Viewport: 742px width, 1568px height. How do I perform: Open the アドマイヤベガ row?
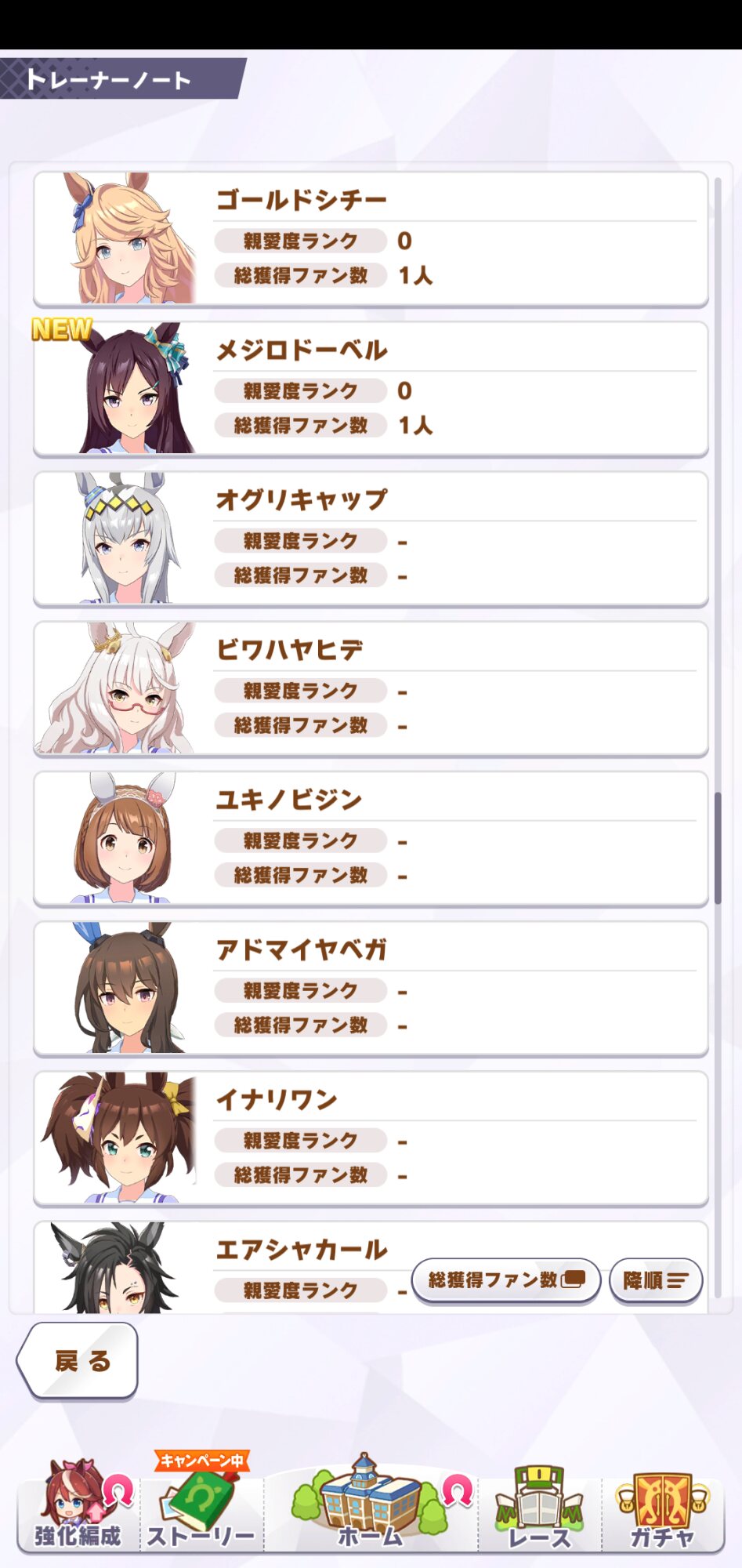pos(371,989)
